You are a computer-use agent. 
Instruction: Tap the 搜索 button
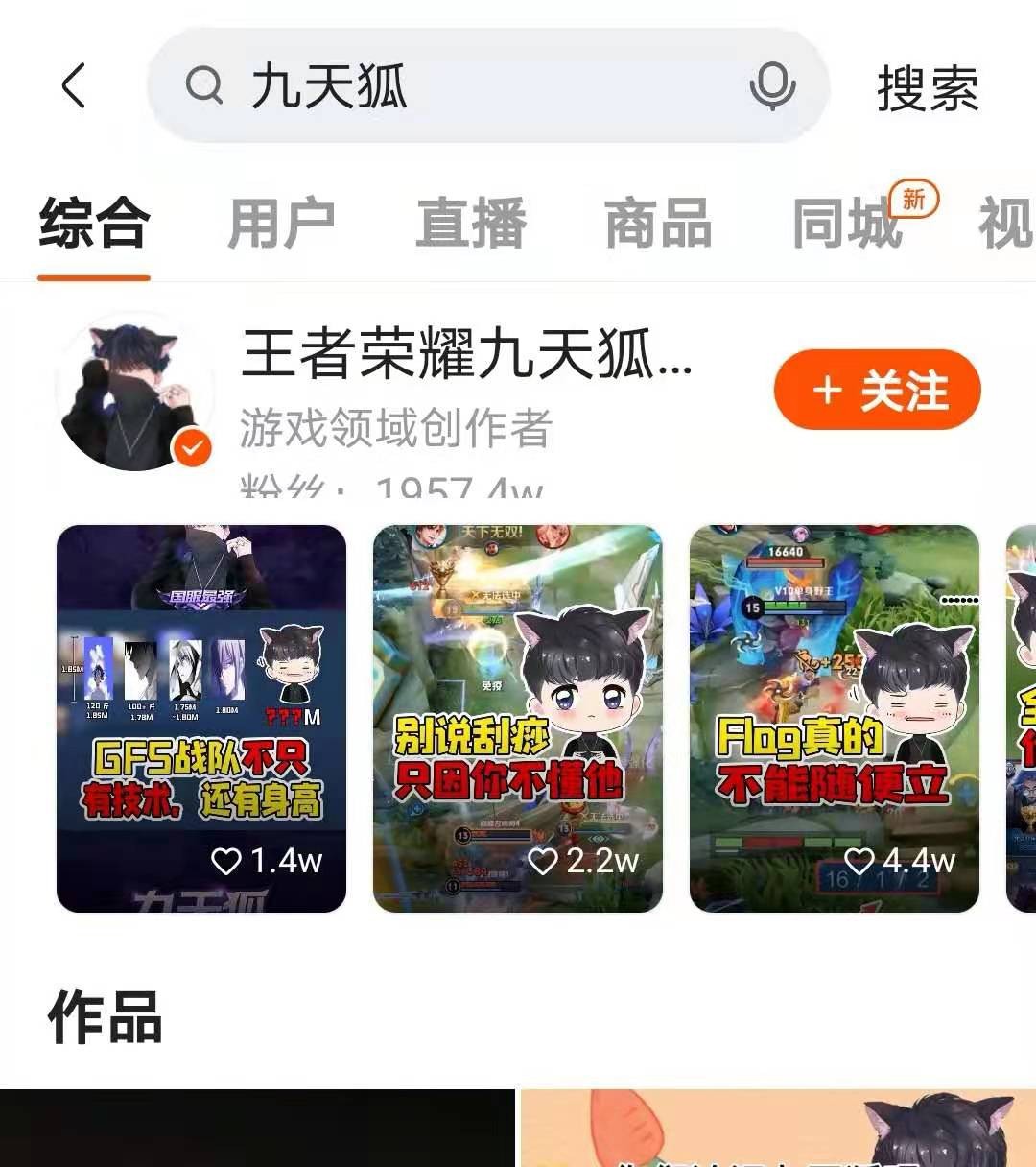tap(927, 88)
